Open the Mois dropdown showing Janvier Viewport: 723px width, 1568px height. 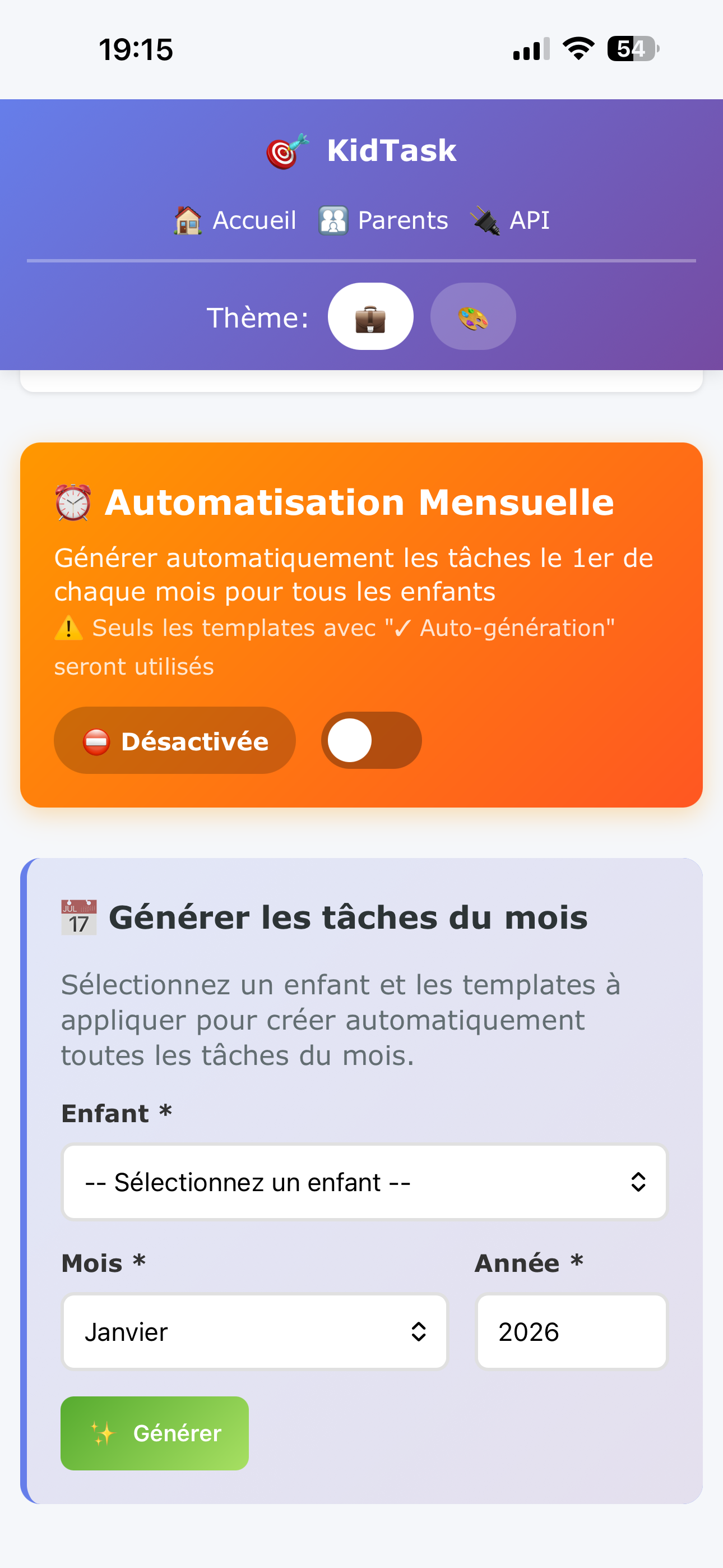pyautogui.click(x=255, y=1331)
